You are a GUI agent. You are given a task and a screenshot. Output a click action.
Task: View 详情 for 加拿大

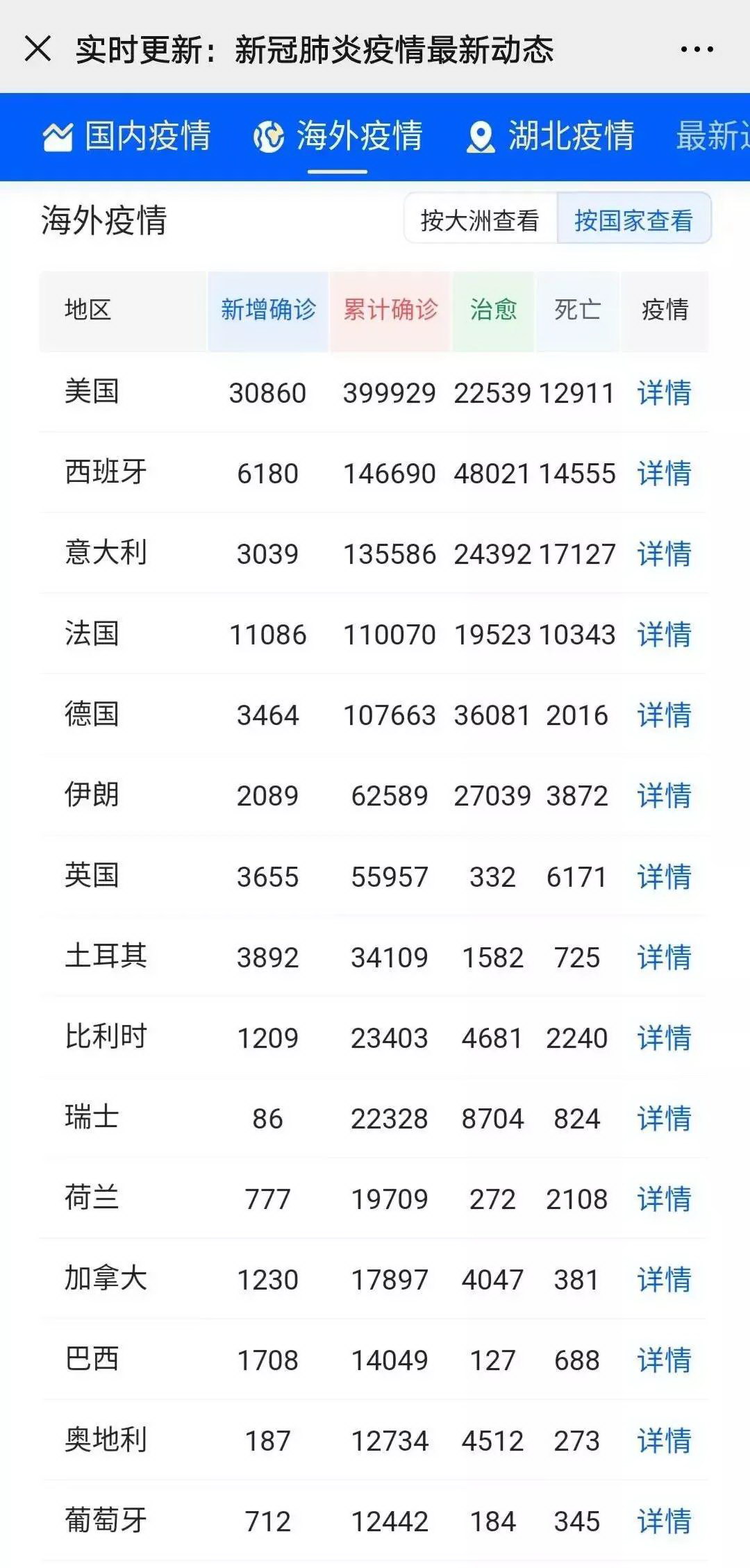pos(665,1280)
